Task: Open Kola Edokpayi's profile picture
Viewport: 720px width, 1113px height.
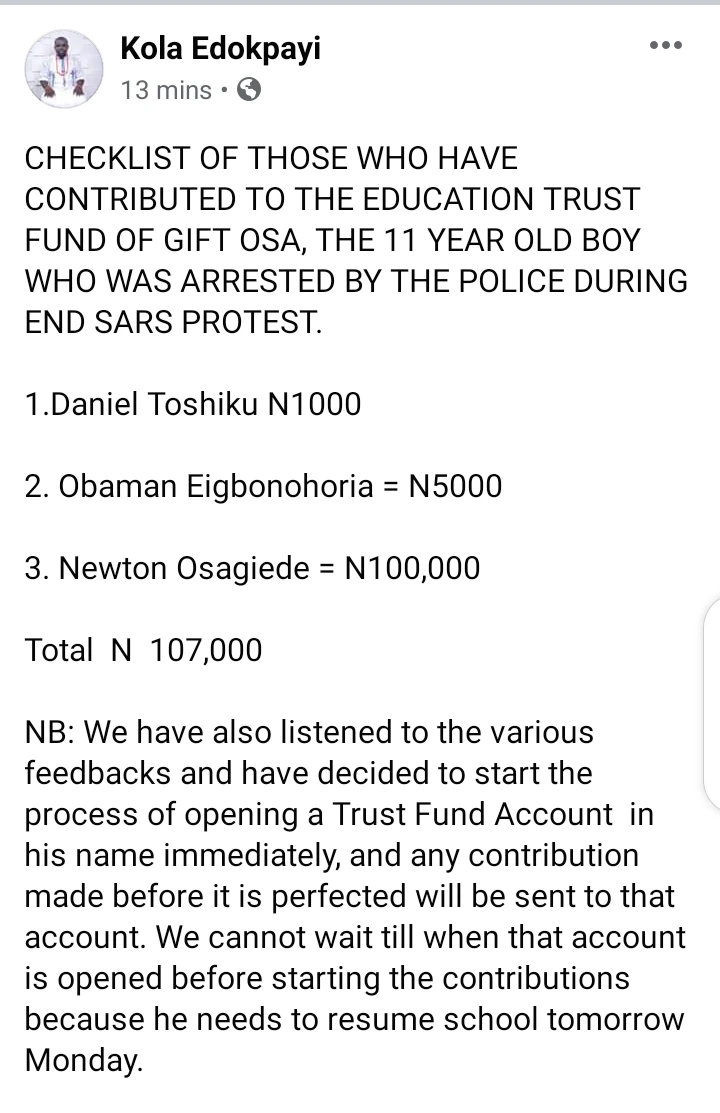Action: 63,68
